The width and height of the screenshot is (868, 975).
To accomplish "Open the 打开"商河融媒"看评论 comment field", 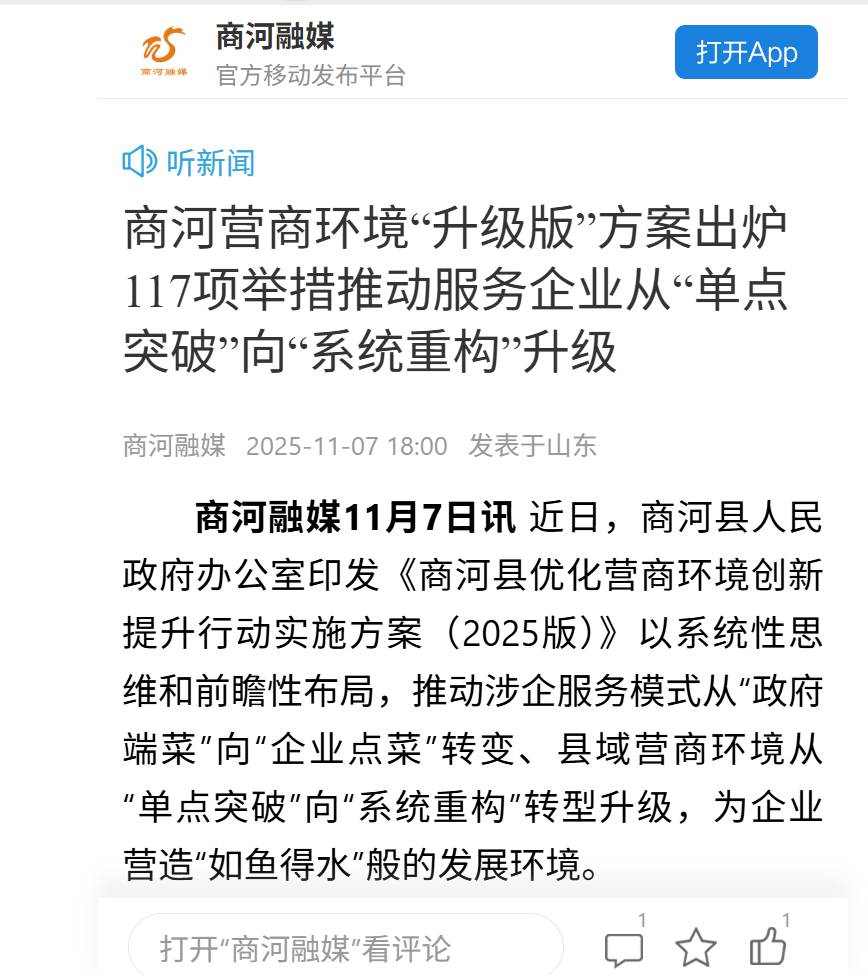I will click(x=345, y=946).
